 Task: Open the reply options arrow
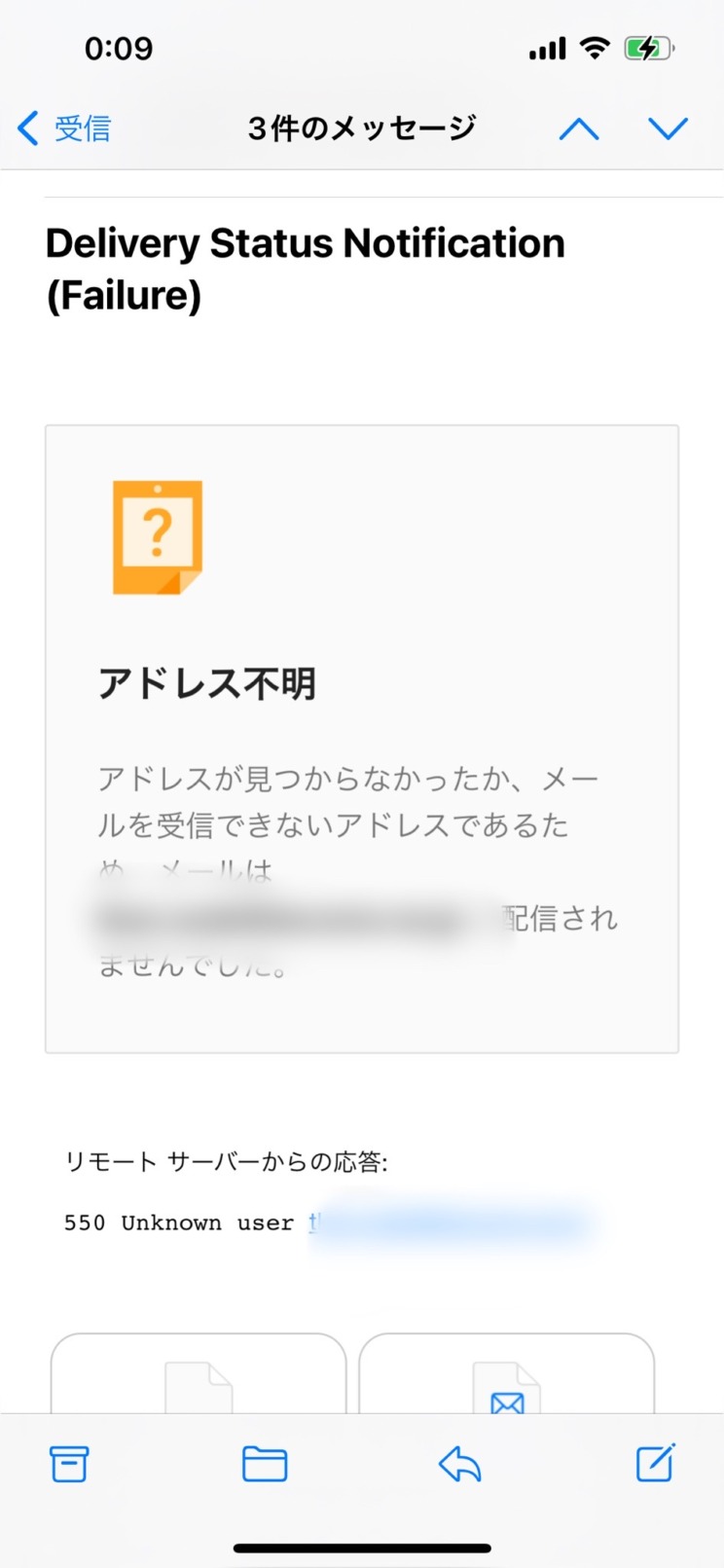(x=459, y=1464)
